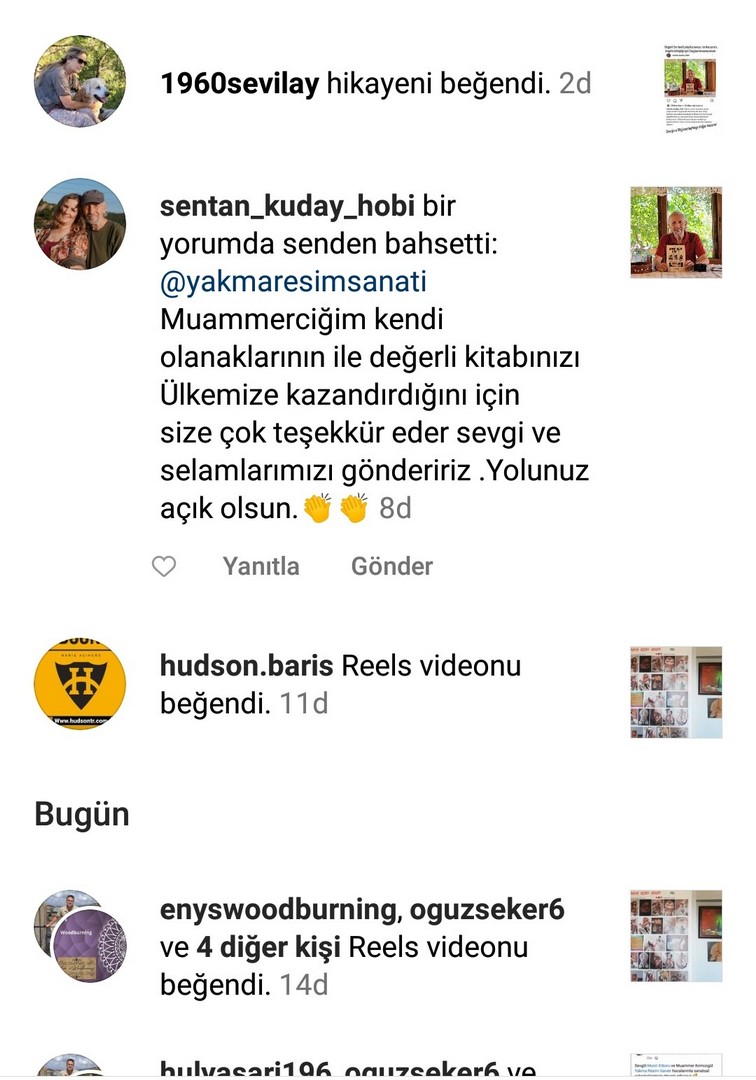The image size is (756, 1080).
Task: Open enyswoodburning, oguzseker6 Reels like notification
Action: tap(360, 947)
